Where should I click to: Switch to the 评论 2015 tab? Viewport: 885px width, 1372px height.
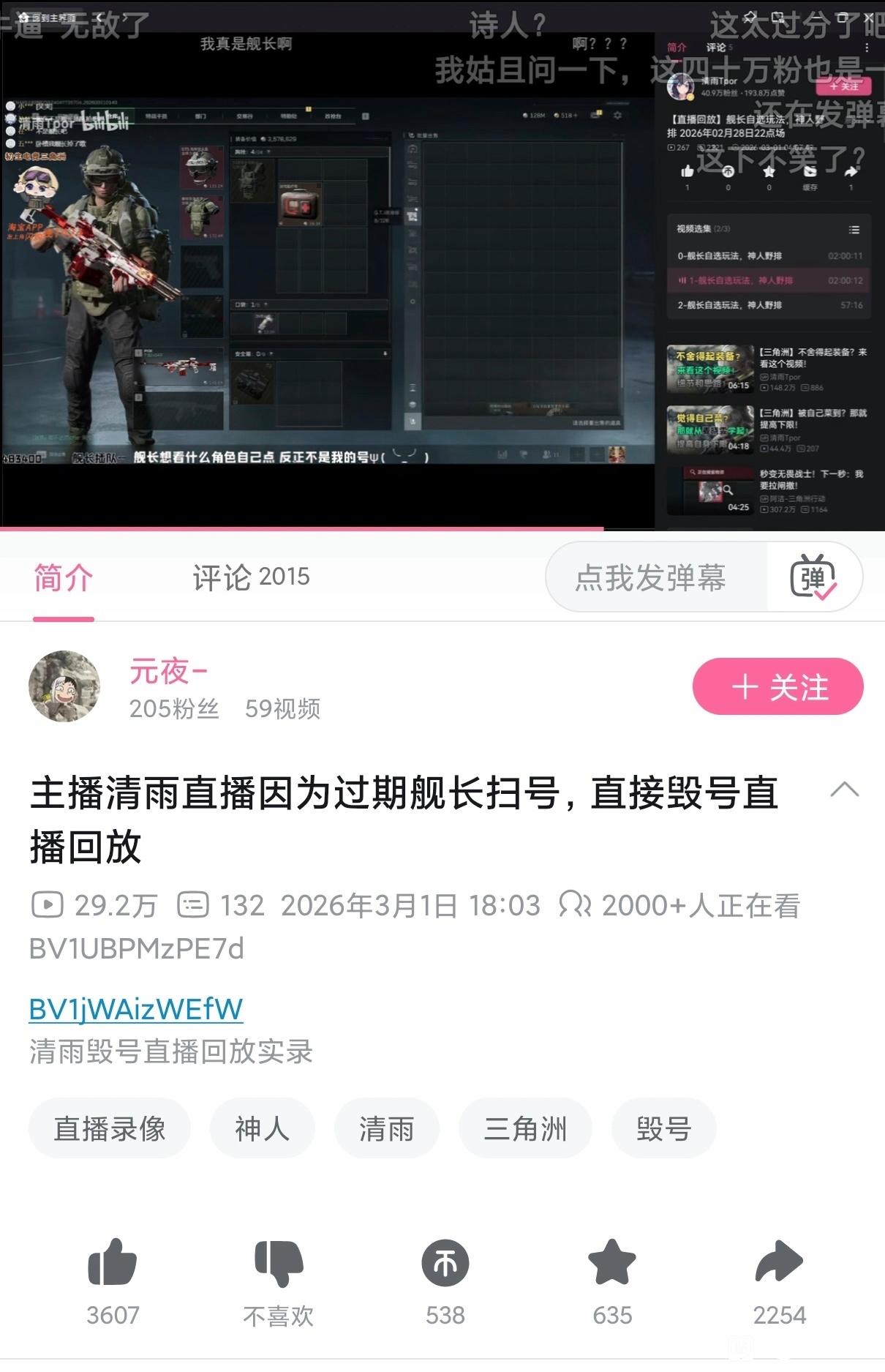pyautogui.click(x=251, y=577)
